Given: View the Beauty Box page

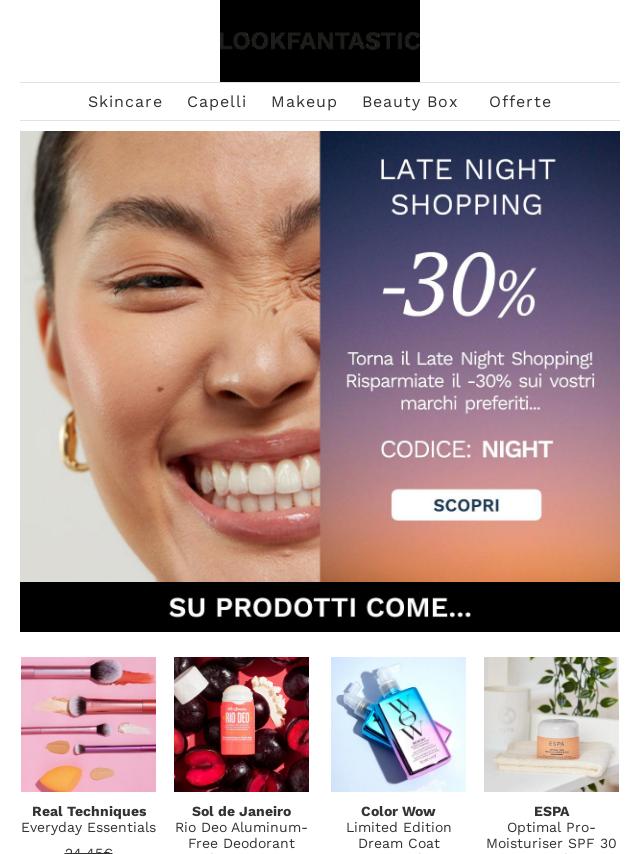Looking at the screenshot, I should point(410,102).
